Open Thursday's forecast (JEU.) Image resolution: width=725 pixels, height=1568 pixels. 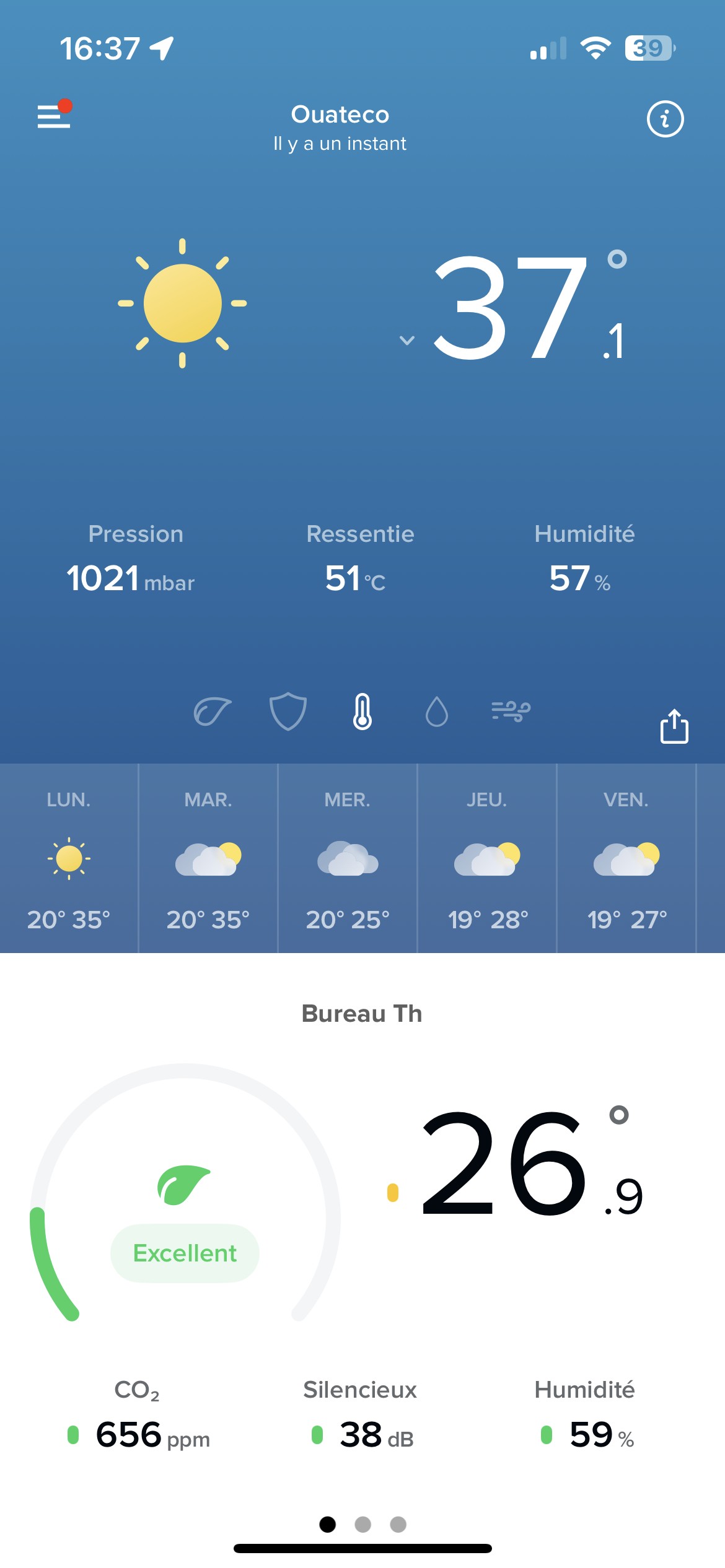pos(487,858)
